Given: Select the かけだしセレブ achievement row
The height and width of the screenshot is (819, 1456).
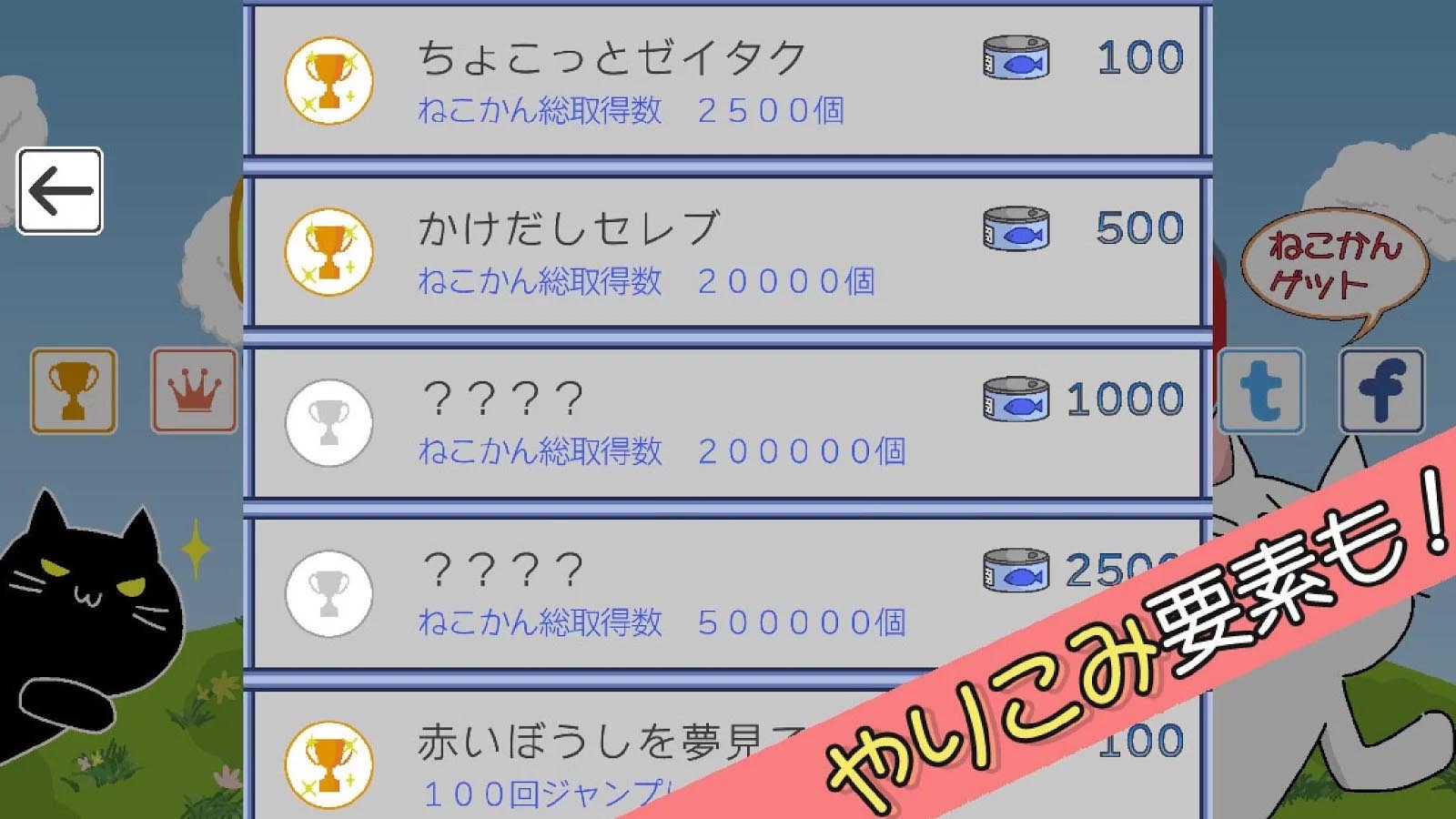Looking at the screenshot, I should [x=728, y=252].
